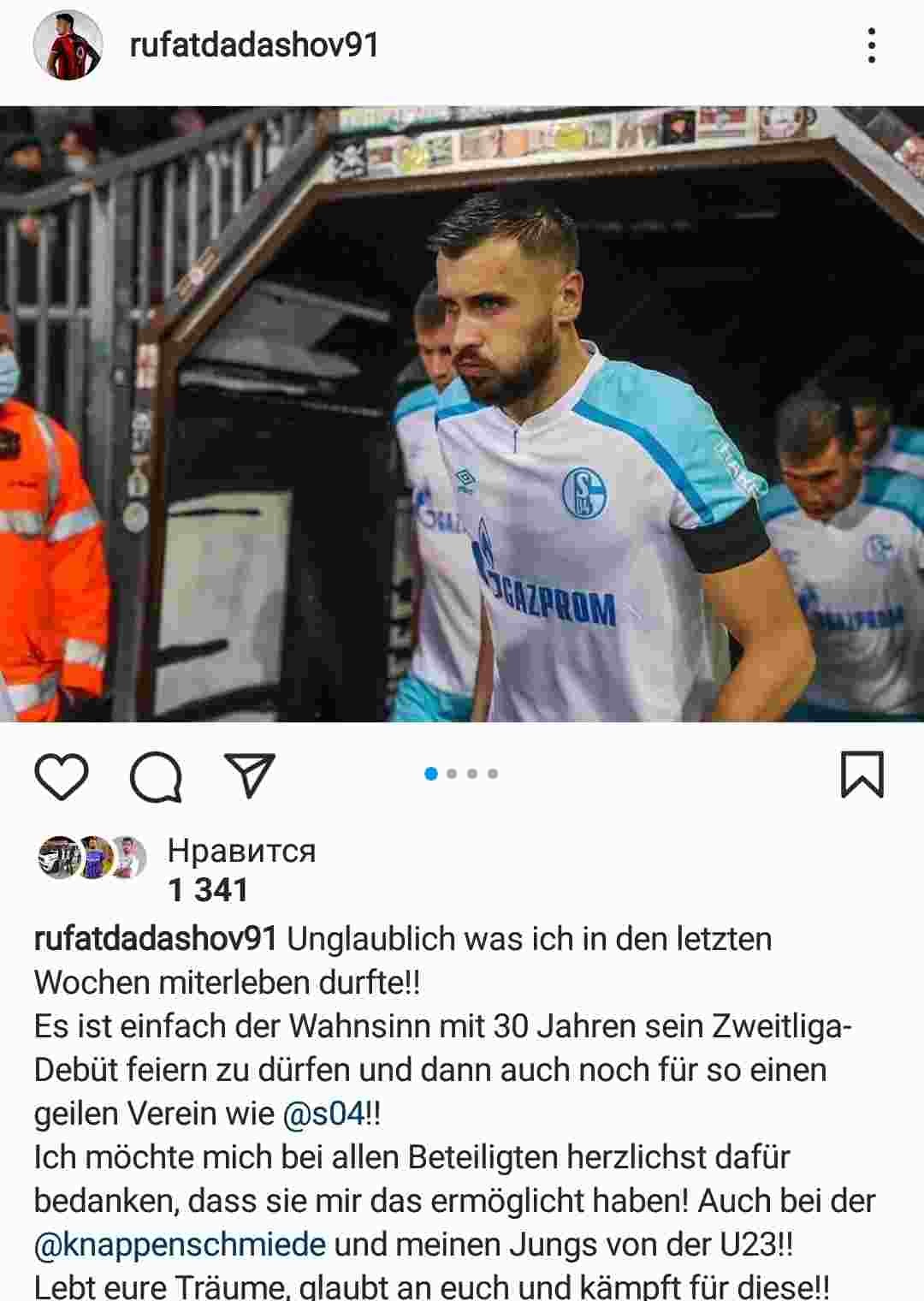View the 1 341 likes list
Viewport: 924px width, 1301px height.
click(x=208, y=890)
